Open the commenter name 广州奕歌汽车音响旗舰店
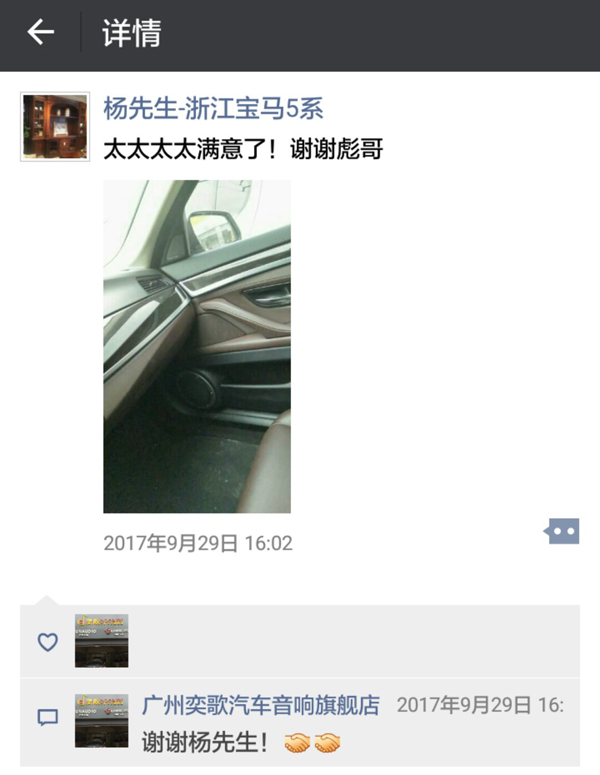Image resolution: width=600 pixels, height=775 pixels. (x=261, y=705)
